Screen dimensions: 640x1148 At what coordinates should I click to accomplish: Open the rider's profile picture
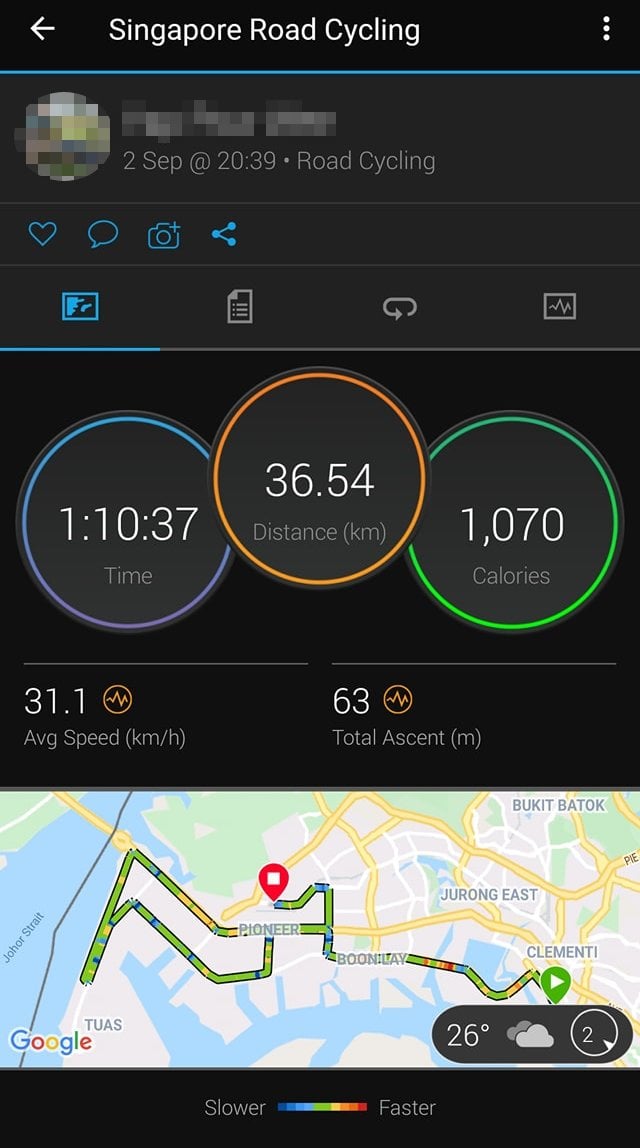63,135
